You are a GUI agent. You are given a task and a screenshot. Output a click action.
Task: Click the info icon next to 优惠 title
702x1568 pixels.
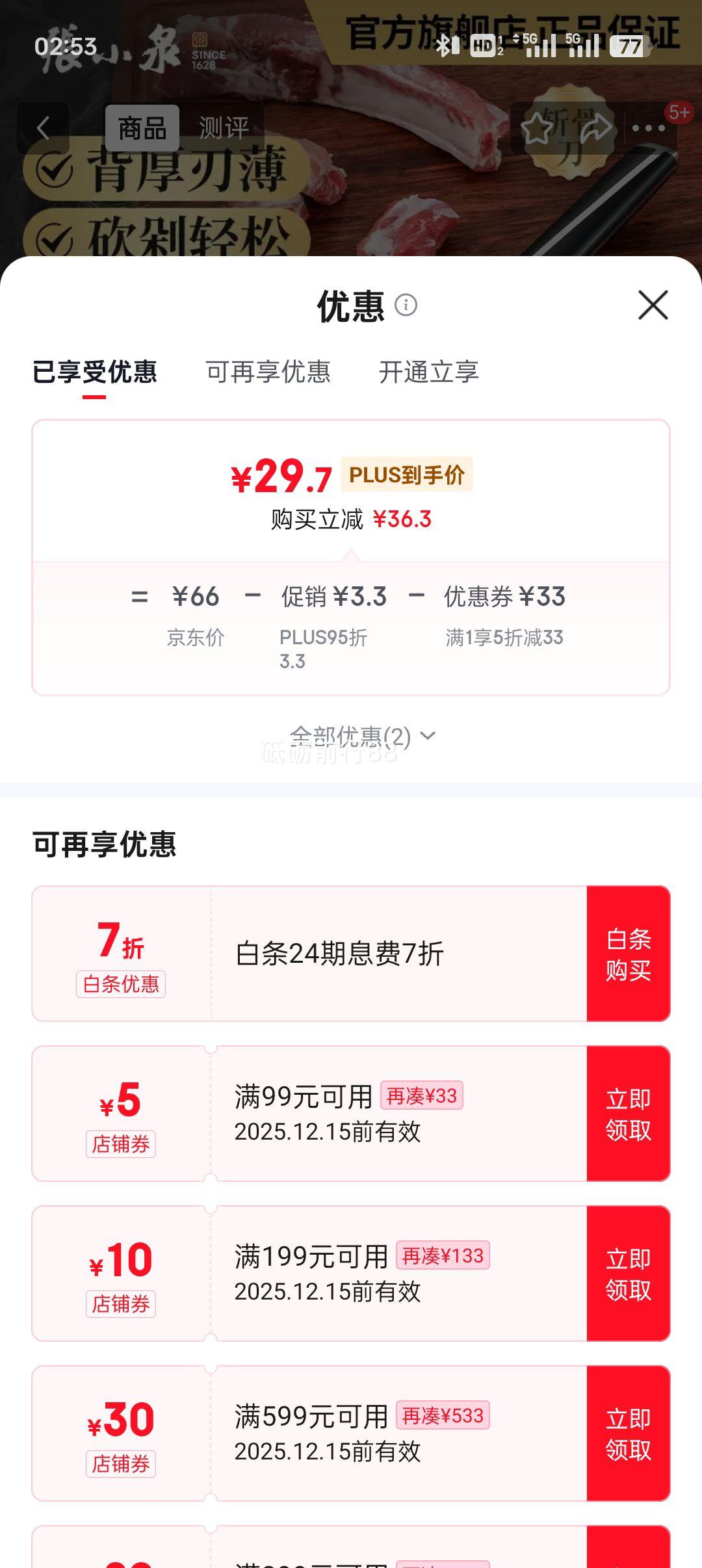406,303
